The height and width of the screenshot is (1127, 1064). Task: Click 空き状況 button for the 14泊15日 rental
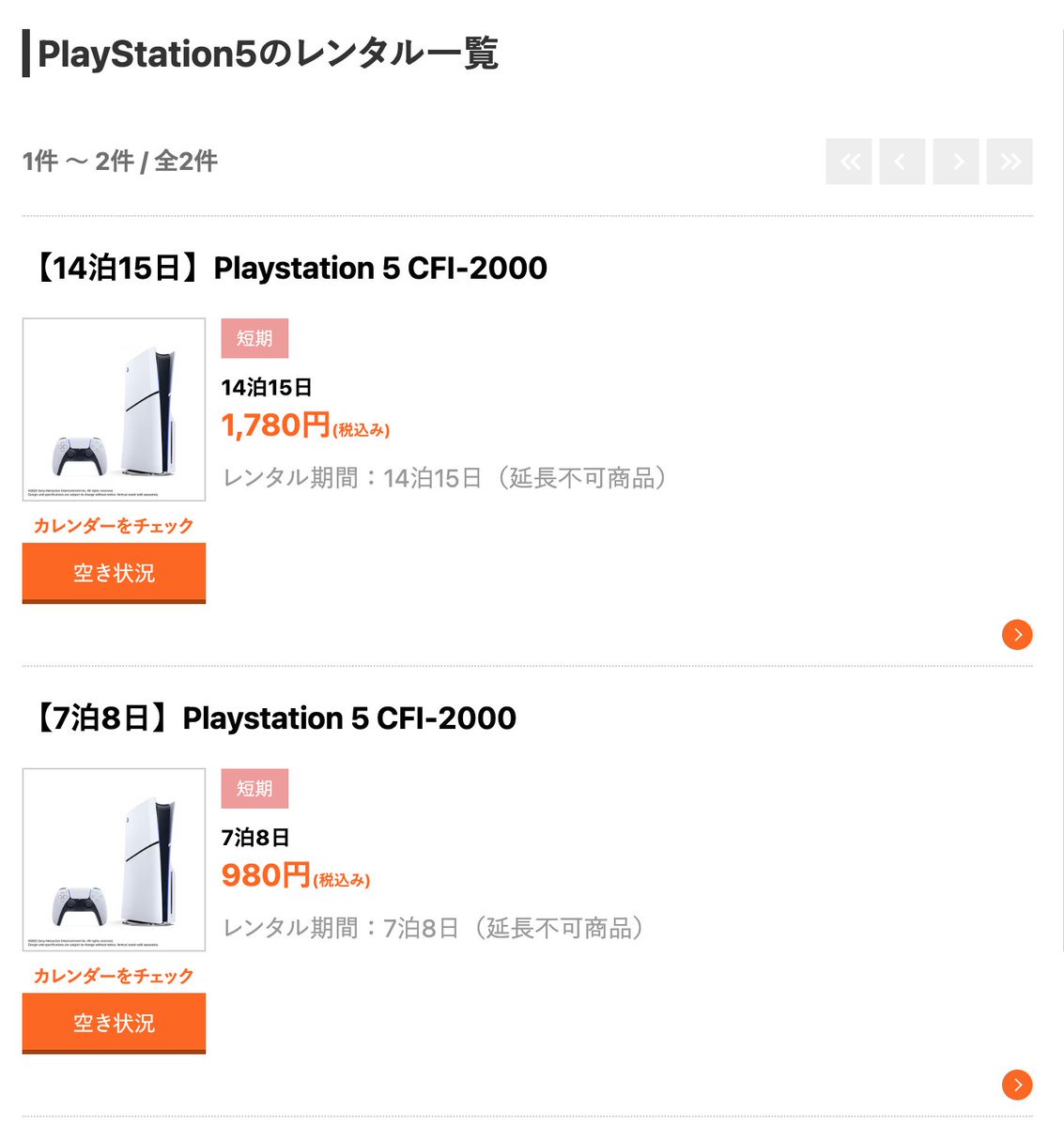pos(114,573)
